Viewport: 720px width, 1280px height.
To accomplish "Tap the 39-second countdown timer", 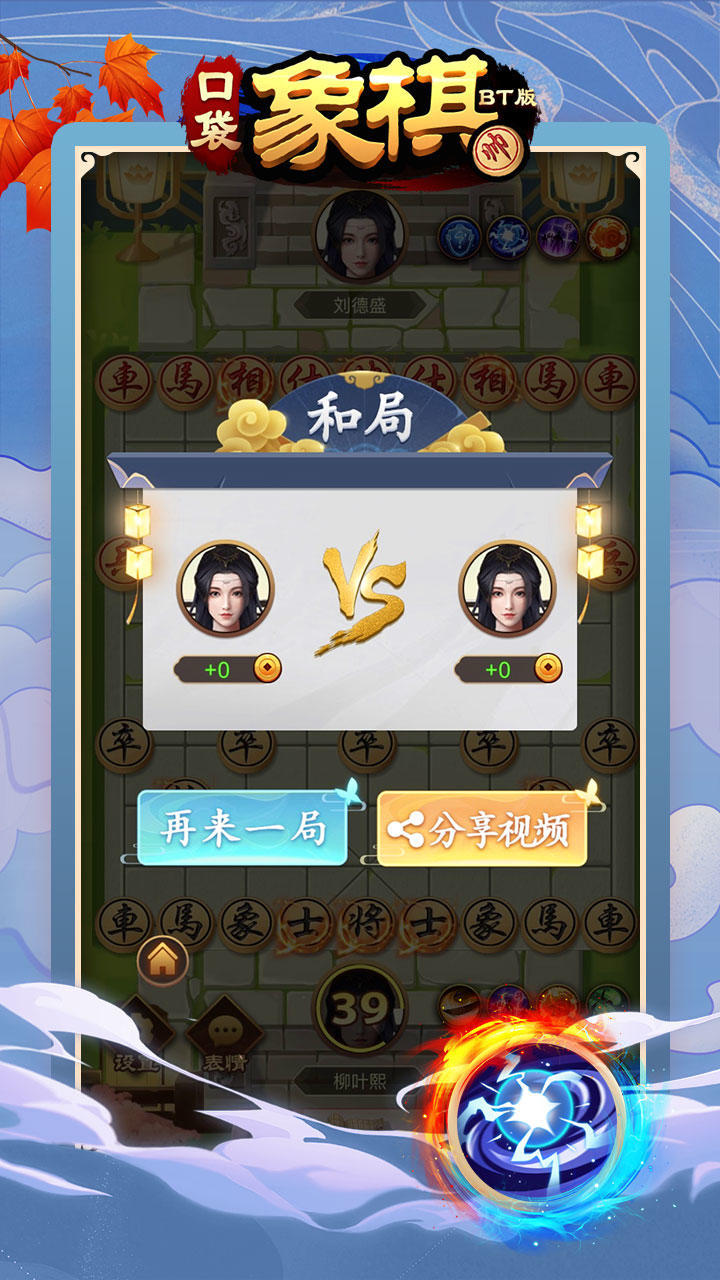I will click(x=360, y=1010).
